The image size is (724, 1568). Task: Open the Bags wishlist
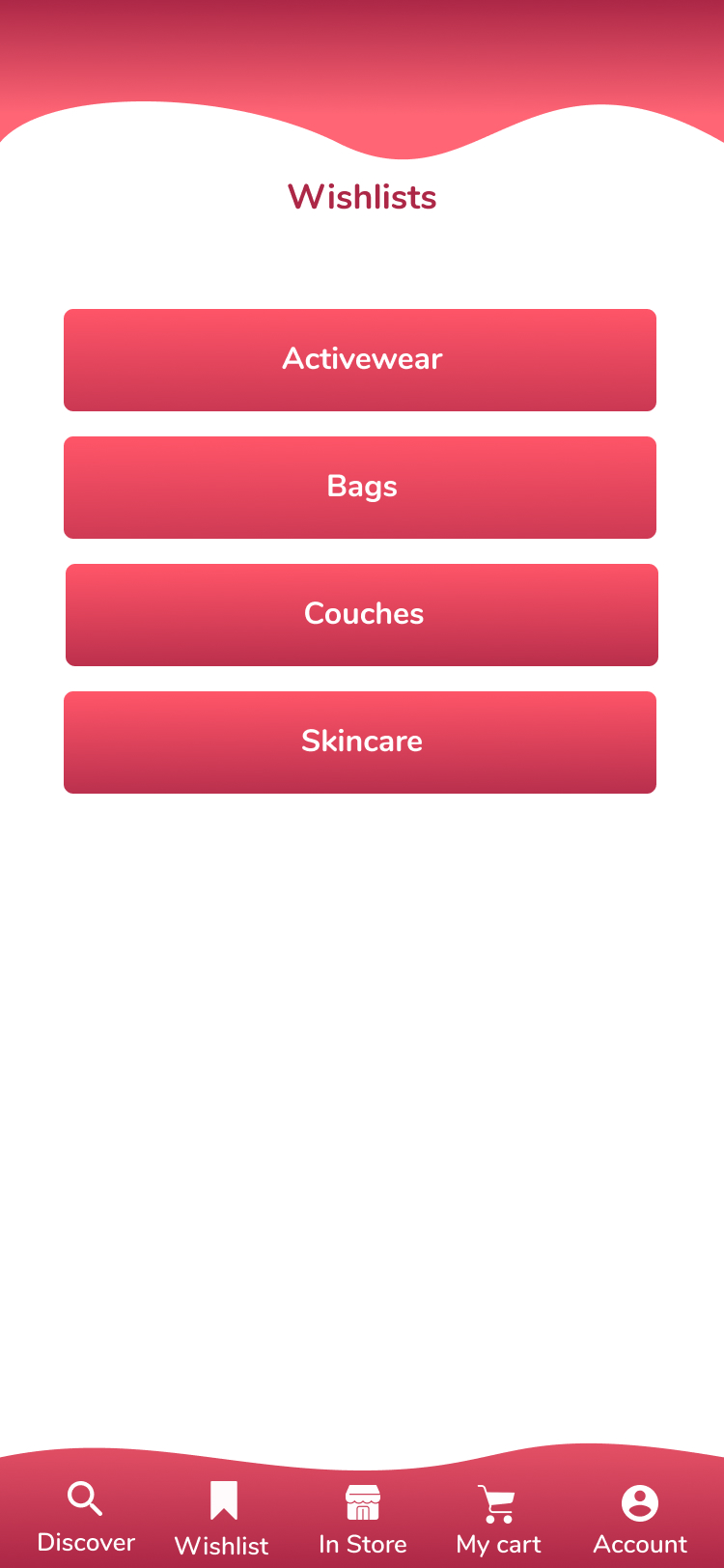pyautogui.click(x=360, y=488)
